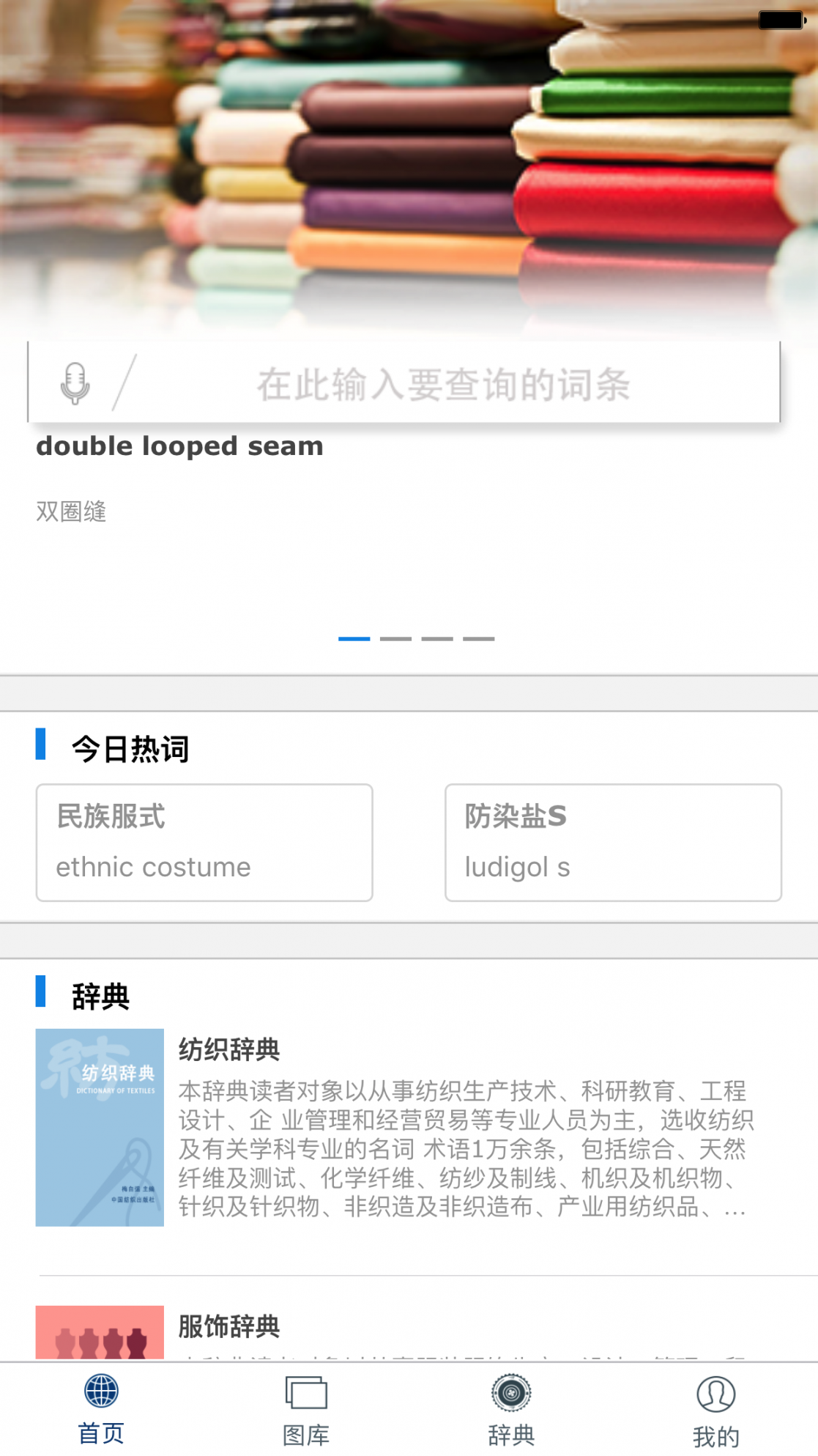Open hot word 防染盐S ludigol s
818x1456 pixels.
[x=613, y=842]
